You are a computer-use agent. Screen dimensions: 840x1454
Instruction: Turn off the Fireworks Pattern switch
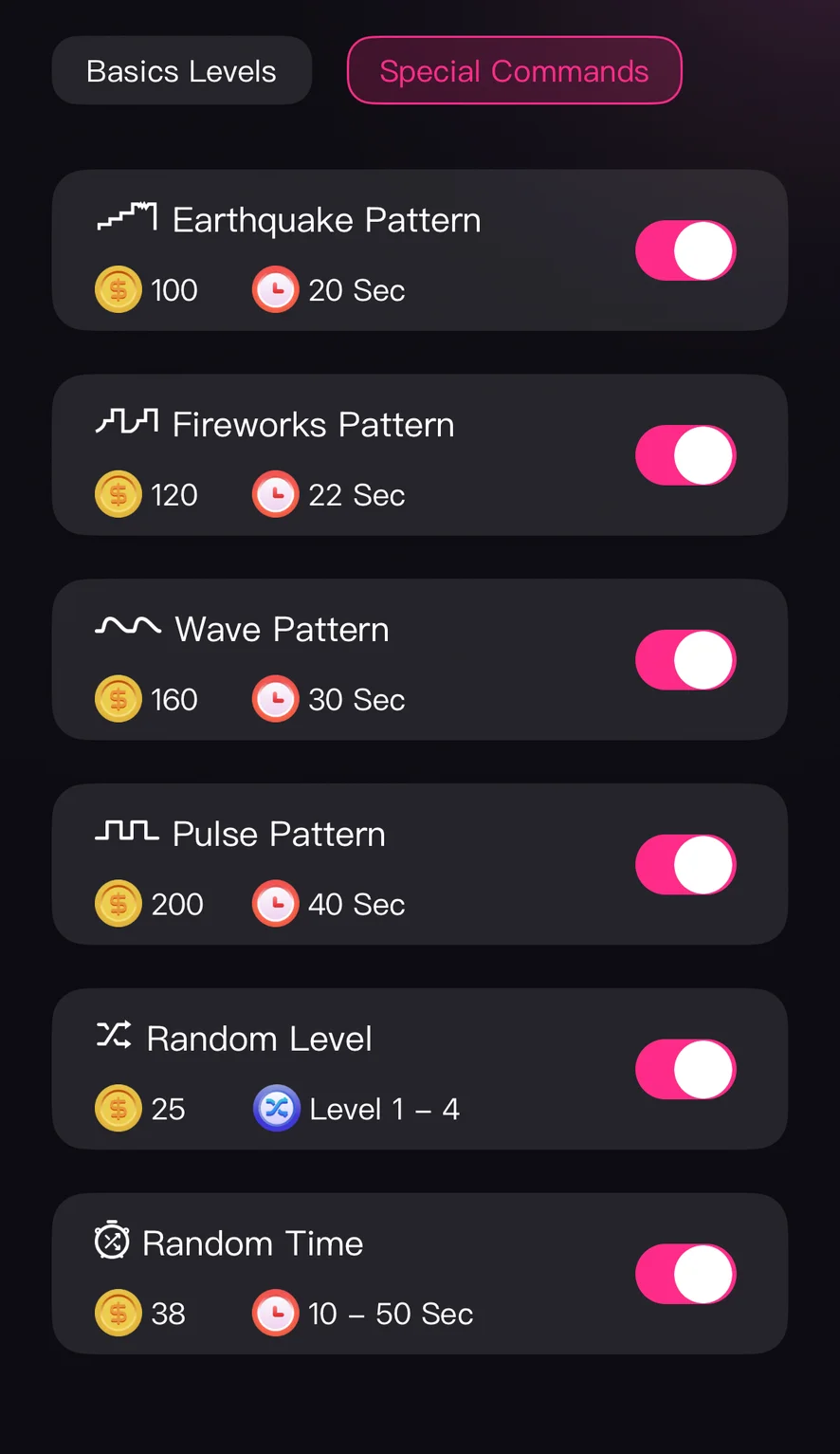[x=685, y=456]
